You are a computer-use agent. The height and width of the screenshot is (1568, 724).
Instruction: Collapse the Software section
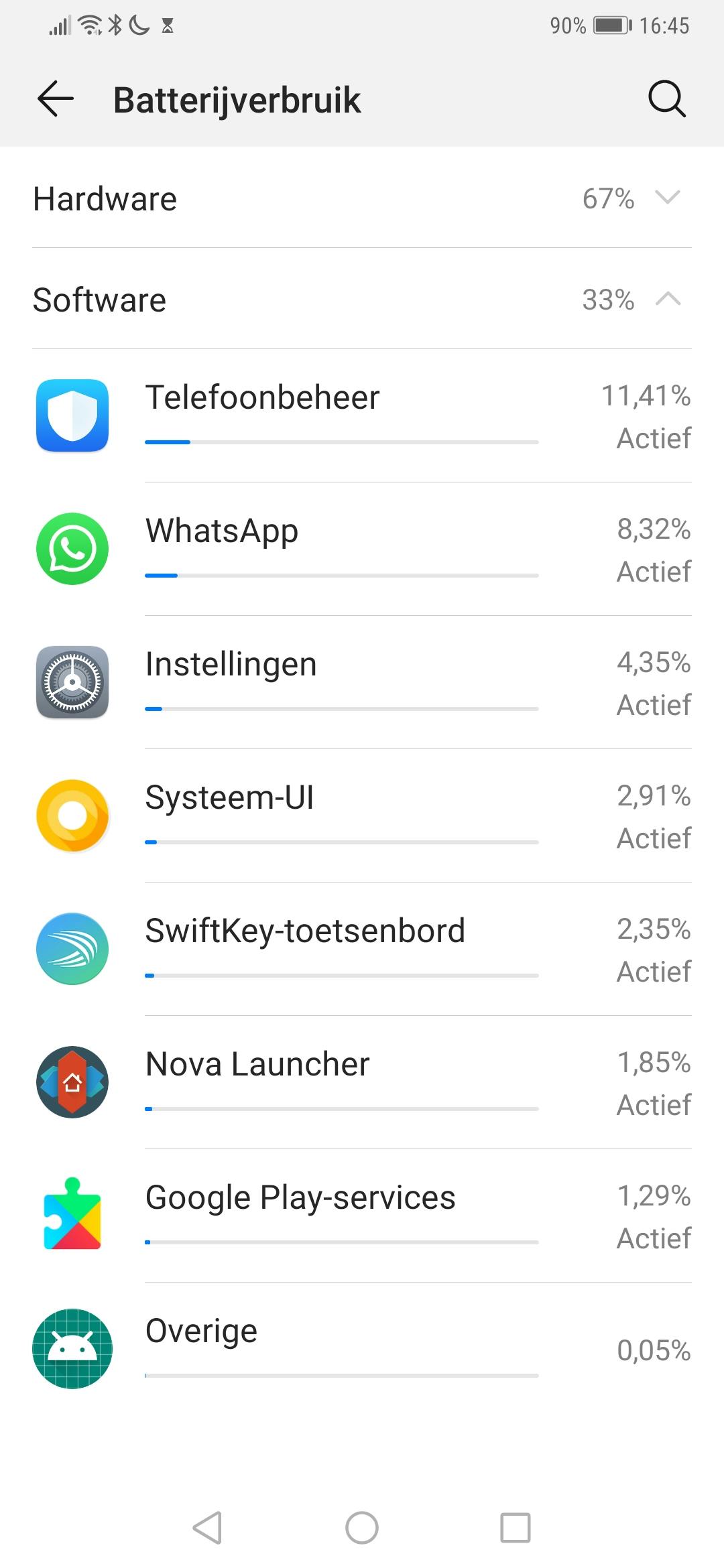coord(362,299)
